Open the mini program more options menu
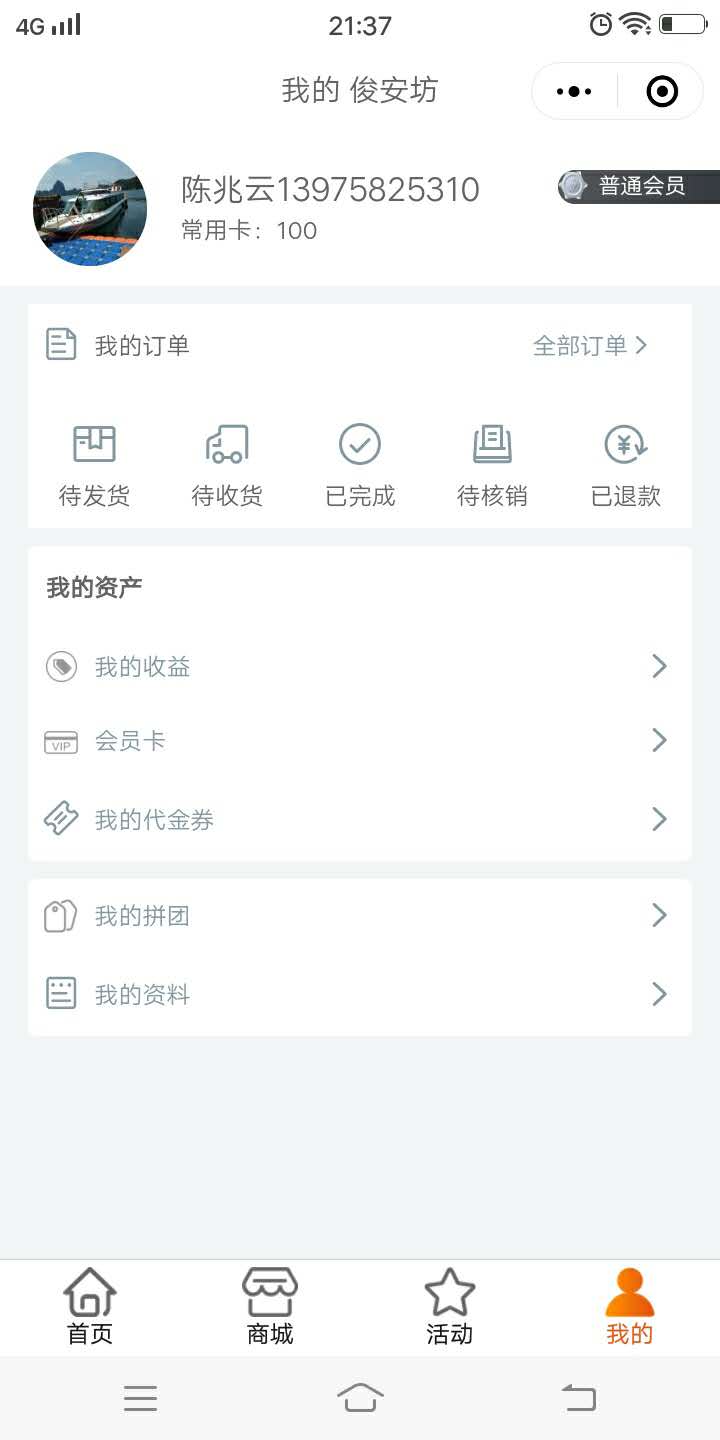The height and width of the screenshot is (1440, 720). 574,92
